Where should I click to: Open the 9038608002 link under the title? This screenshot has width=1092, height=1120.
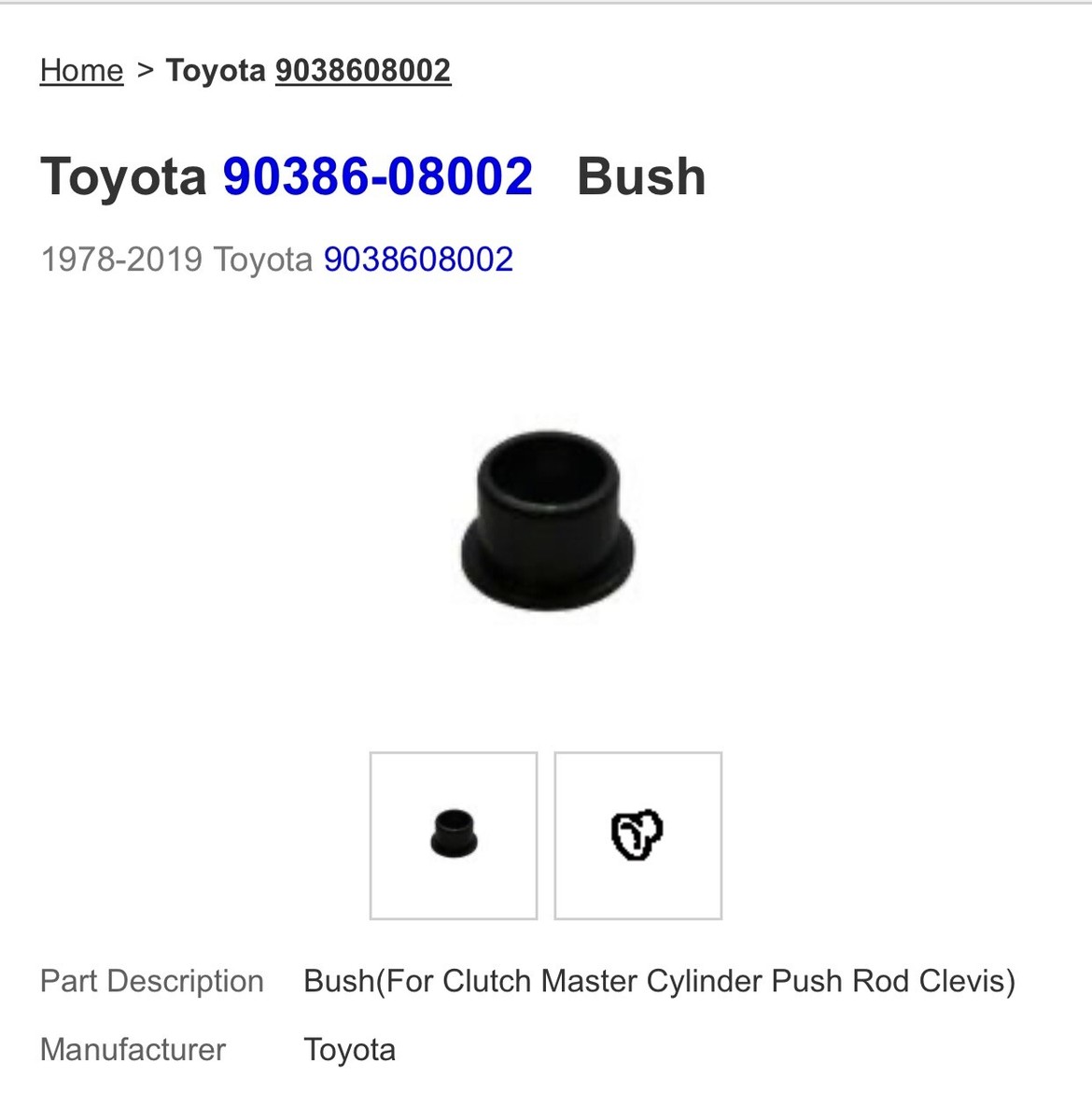point(417,259)
